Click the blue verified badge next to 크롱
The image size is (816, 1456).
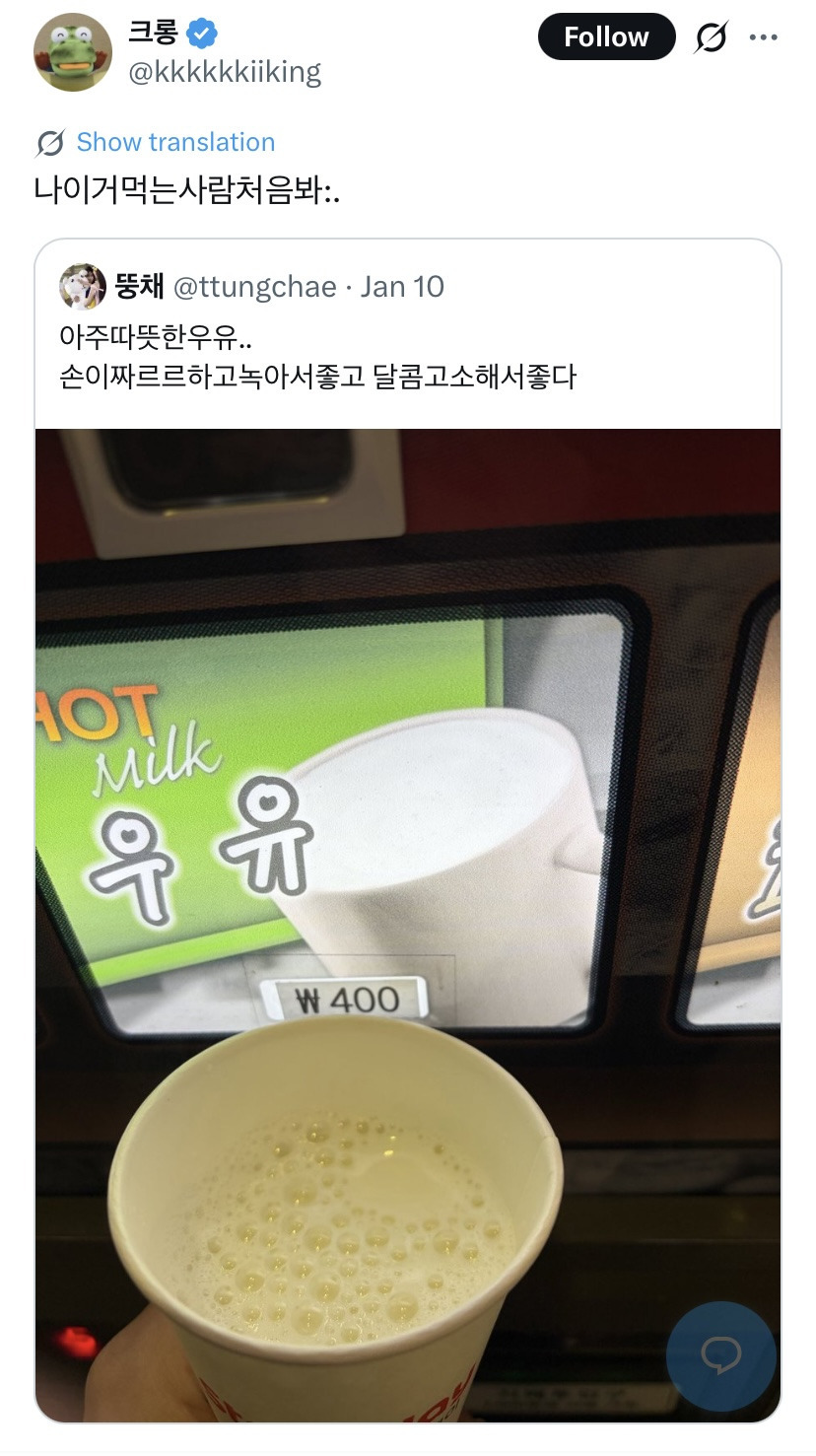[x=204, y=31]
